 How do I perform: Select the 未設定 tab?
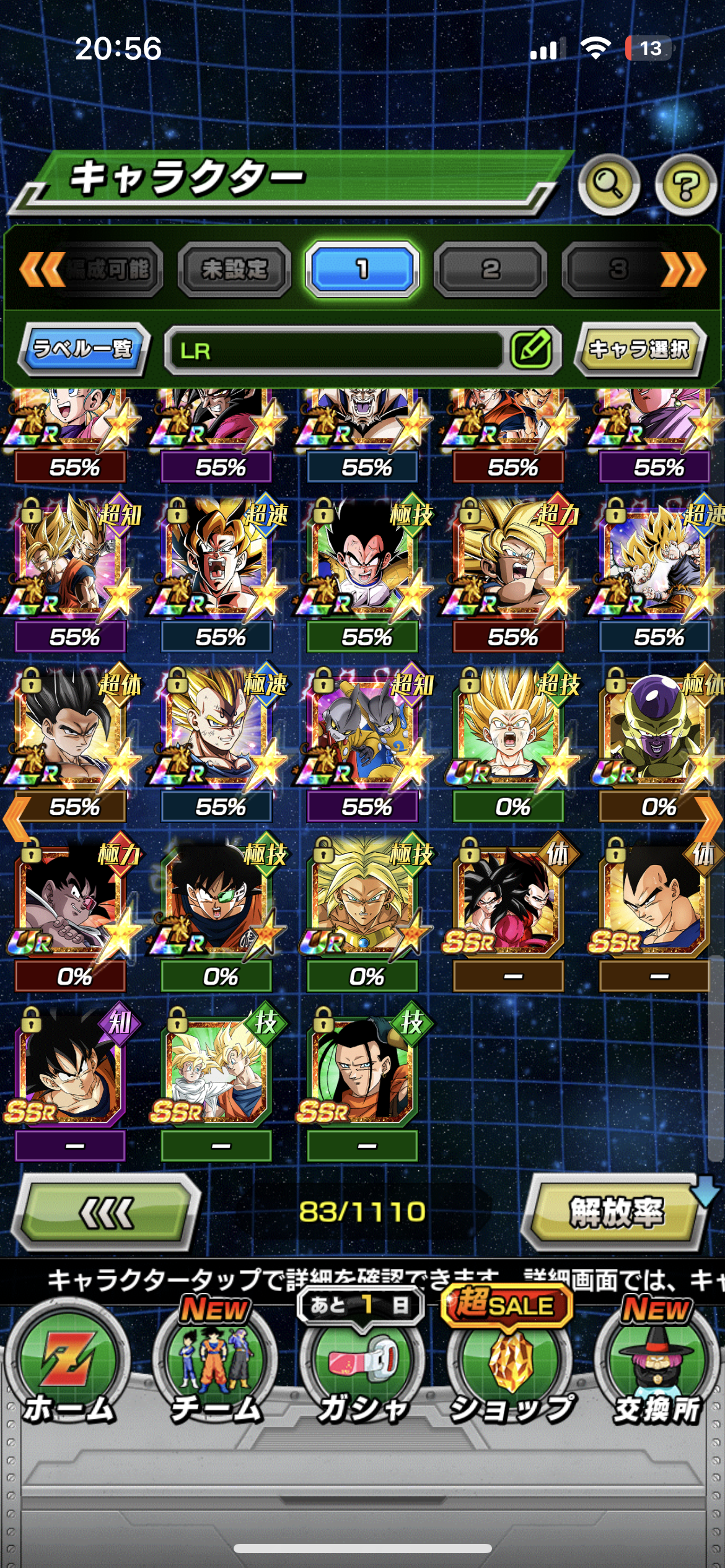tap(234, 269)
